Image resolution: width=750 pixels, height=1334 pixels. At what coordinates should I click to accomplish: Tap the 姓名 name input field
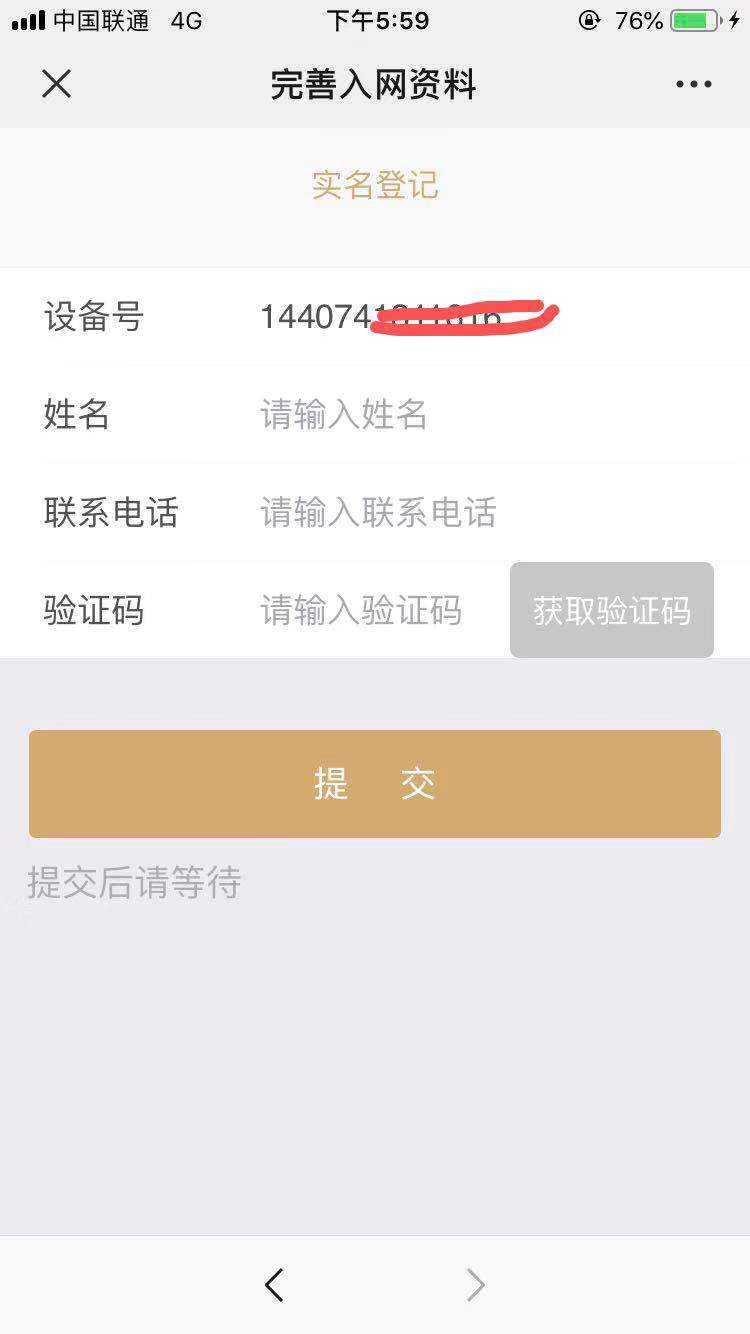tap(400, 414)
